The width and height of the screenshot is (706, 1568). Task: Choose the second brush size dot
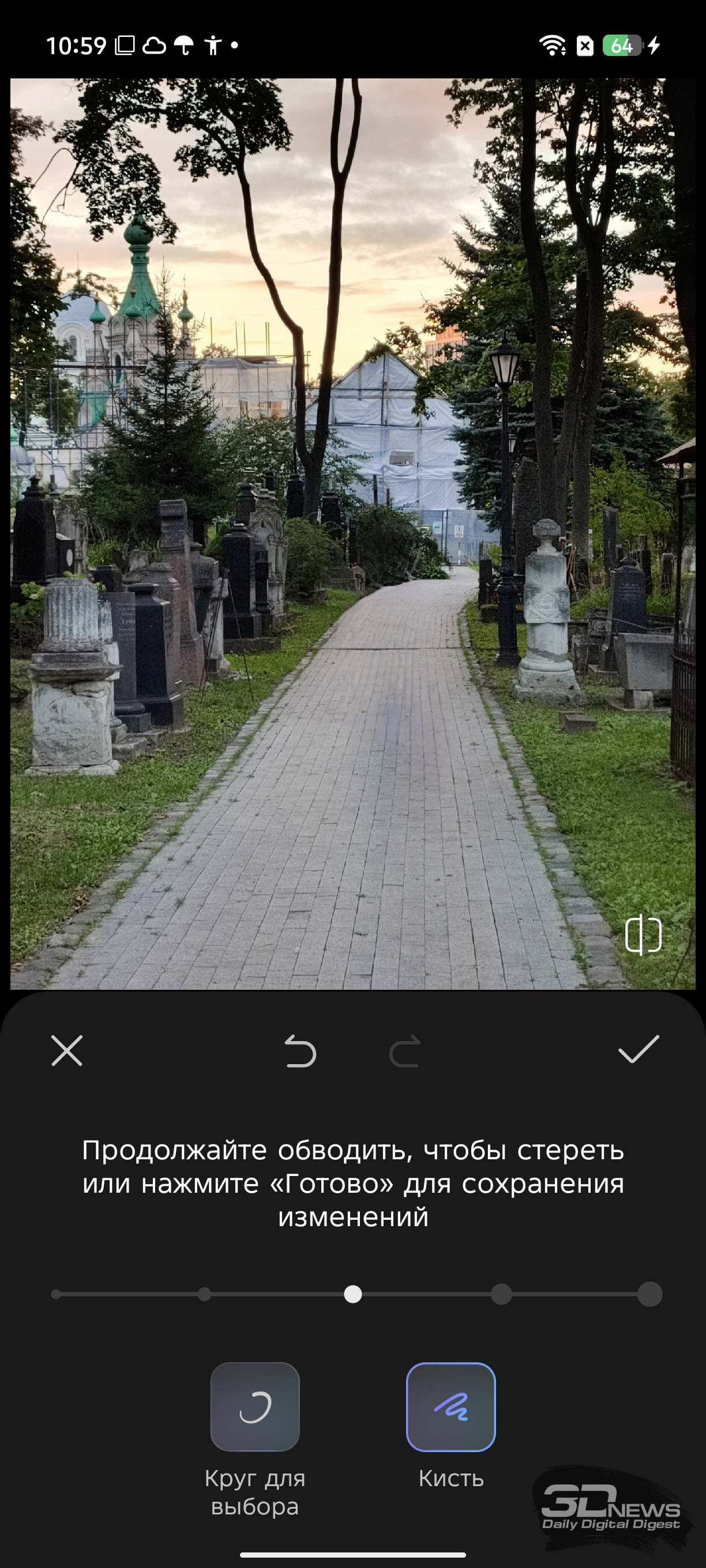(205, 1294)
